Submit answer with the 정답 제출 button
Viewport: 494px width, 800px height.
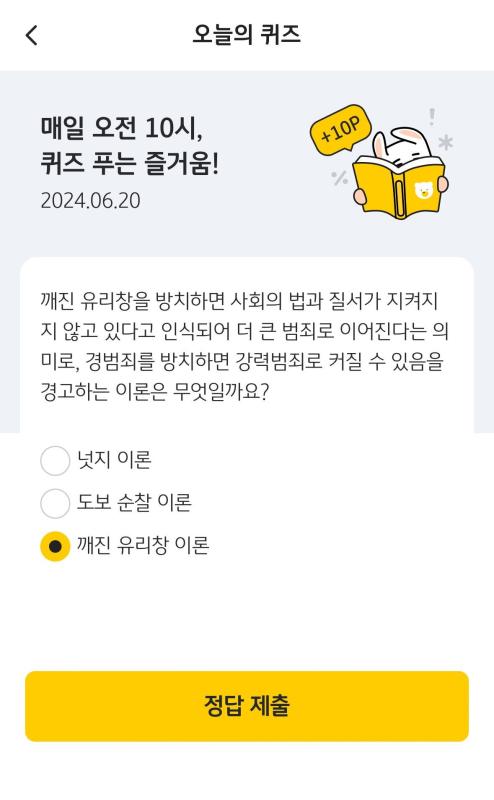tap(247, 706)
